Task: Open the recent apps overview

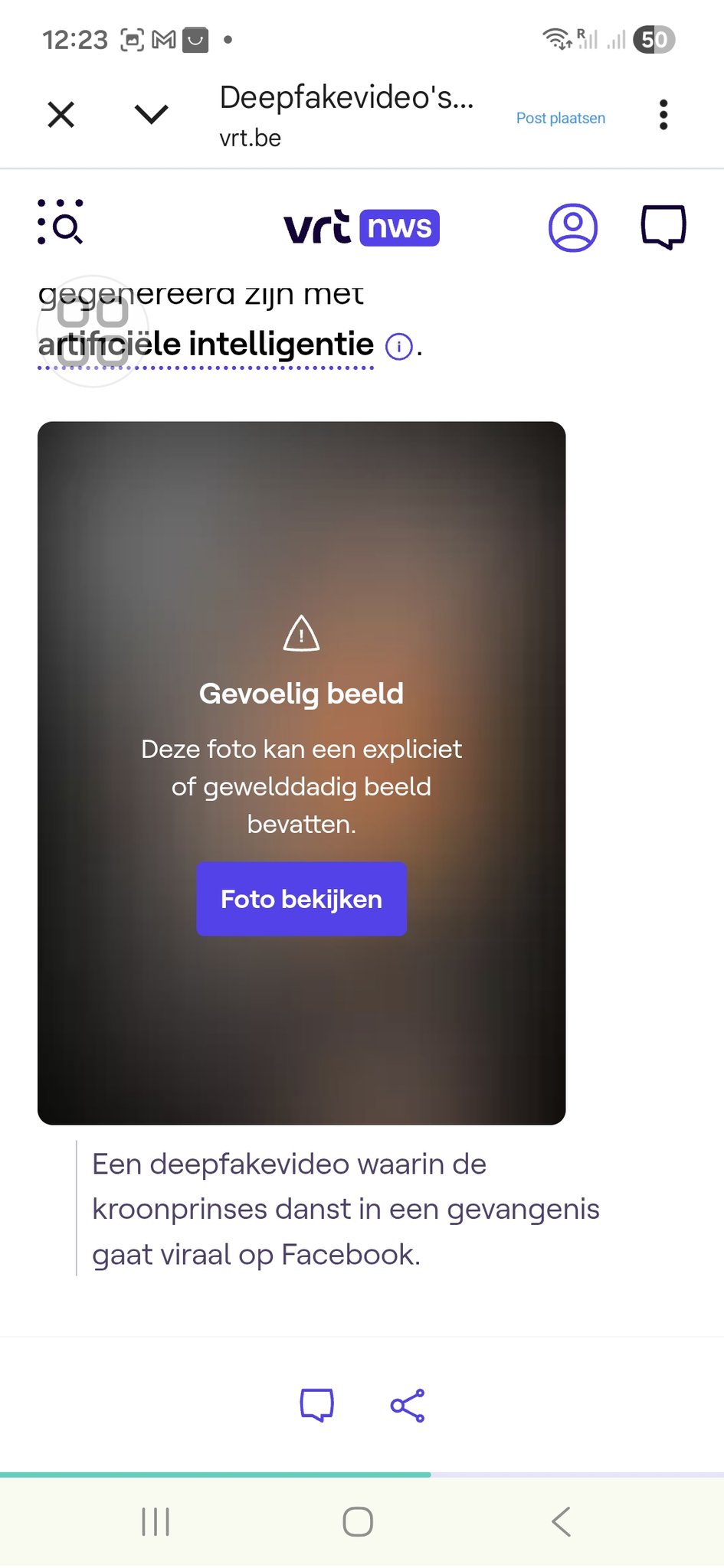Action: tap(156, 1521)
